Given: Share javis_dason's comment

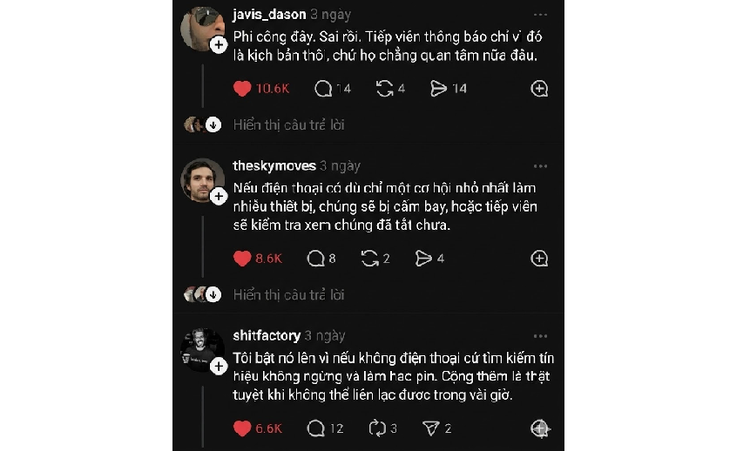Looking at the screenshot, I should coord(438,88).
